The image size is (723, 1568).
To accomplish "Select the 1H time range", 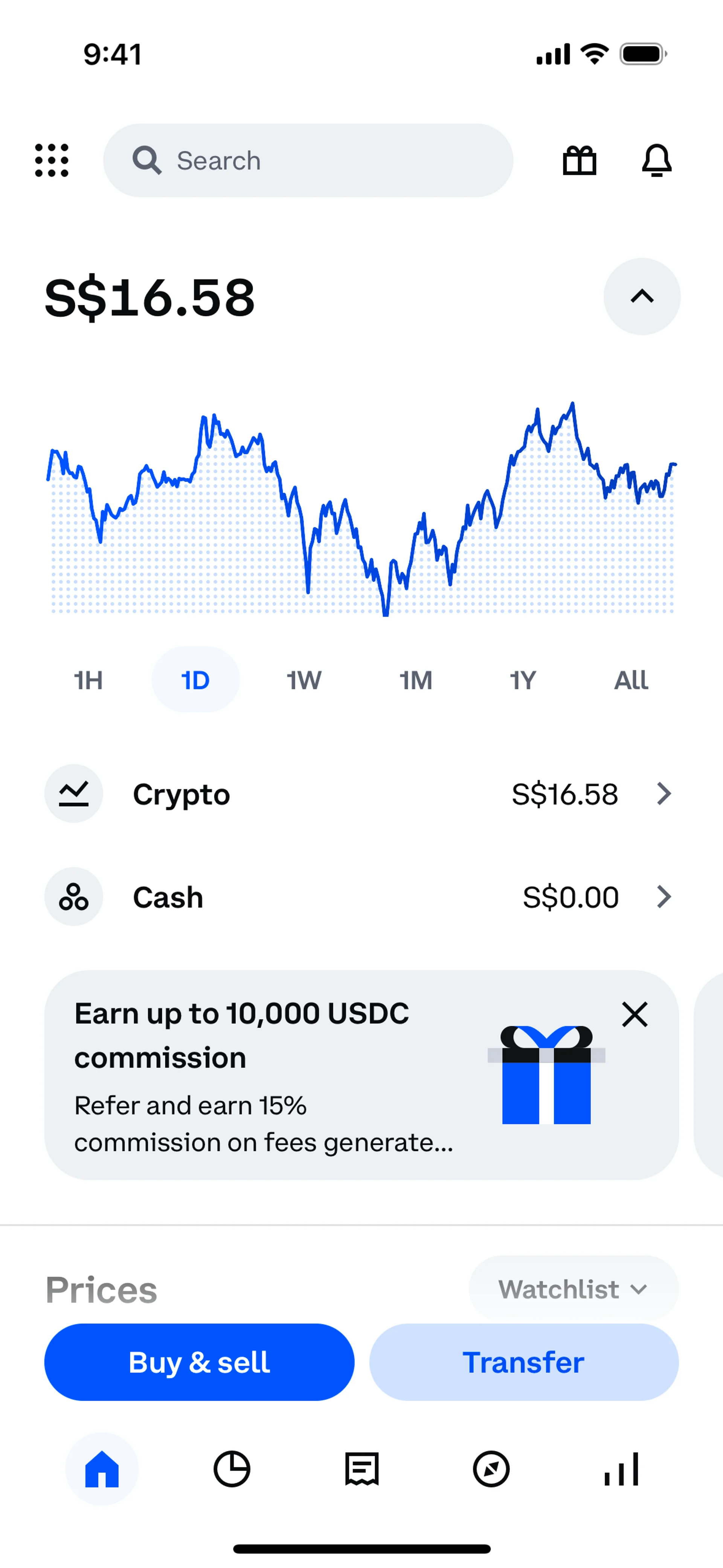I will point(88,680).
